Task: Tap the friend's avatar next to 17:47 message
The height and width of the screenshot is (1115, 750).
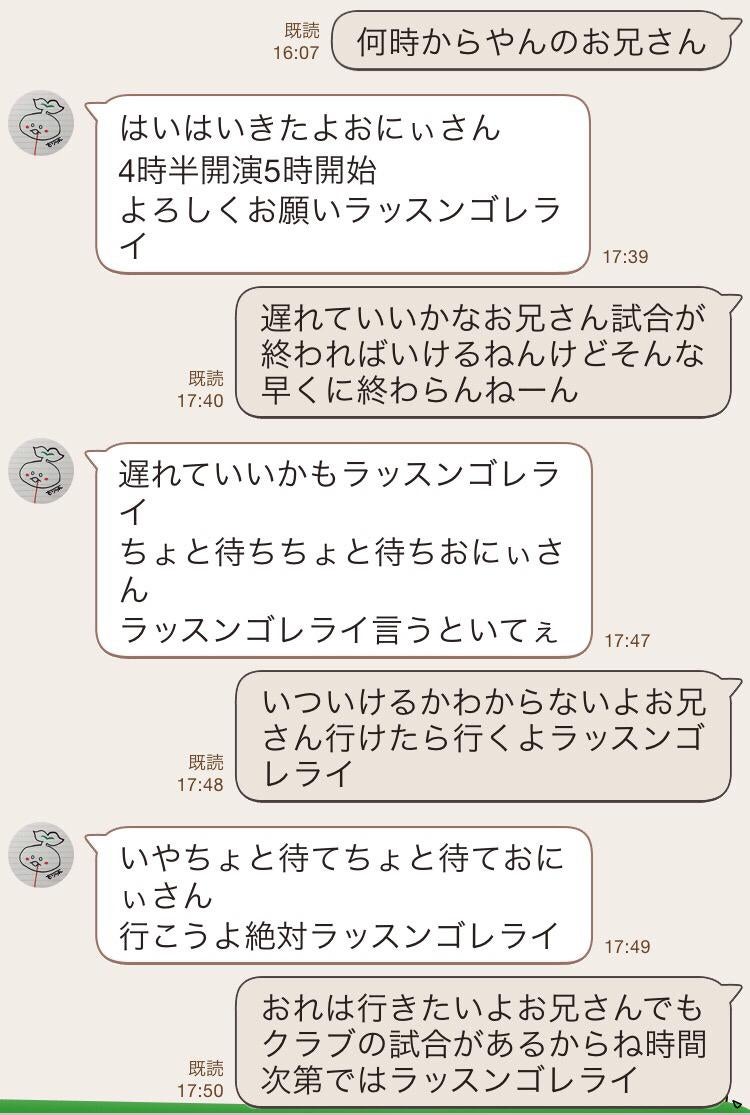Action: pos(42,470)
